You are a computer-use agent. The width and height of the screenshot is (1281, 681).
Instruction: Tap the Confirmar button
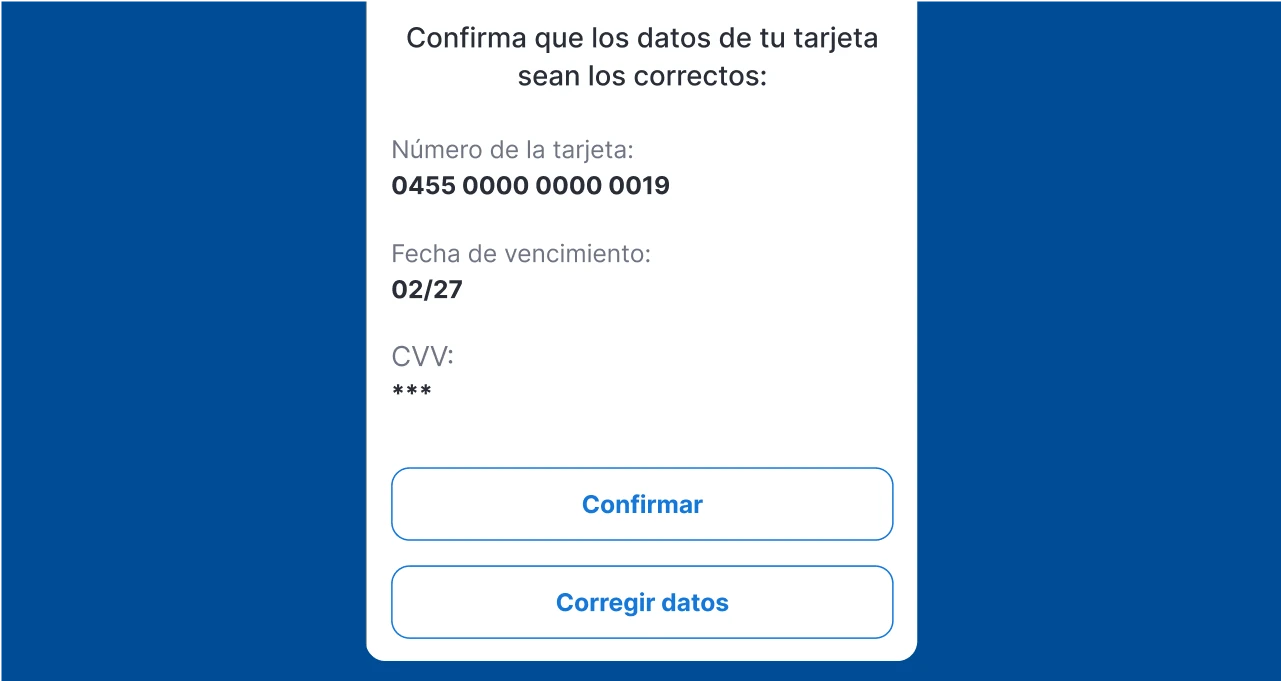click(642, 504)
